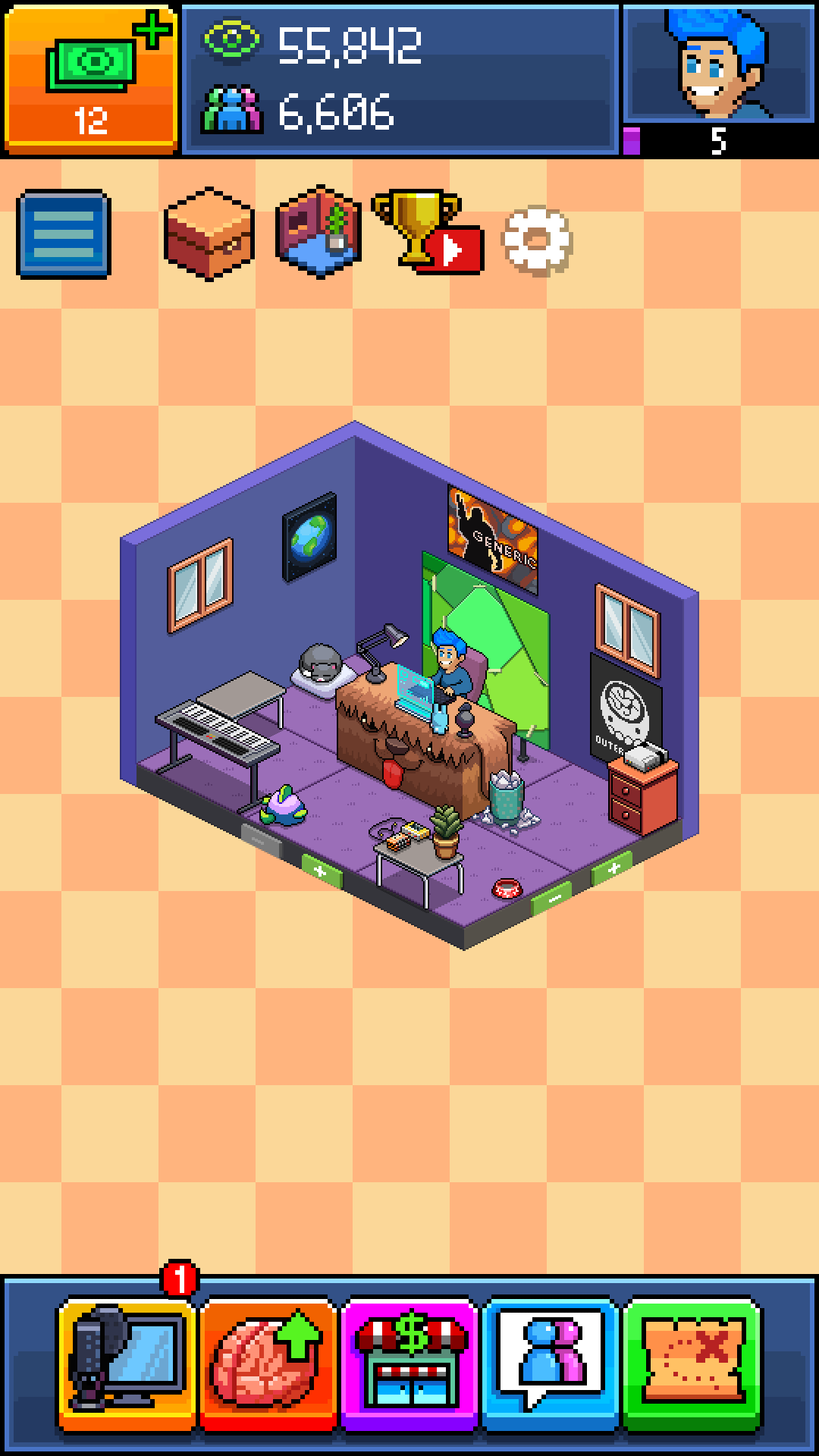The width and height of the screenshot is (819, 1456).
Task: Tap the green plus button near the purple toy
Action: tap(322, 871)
